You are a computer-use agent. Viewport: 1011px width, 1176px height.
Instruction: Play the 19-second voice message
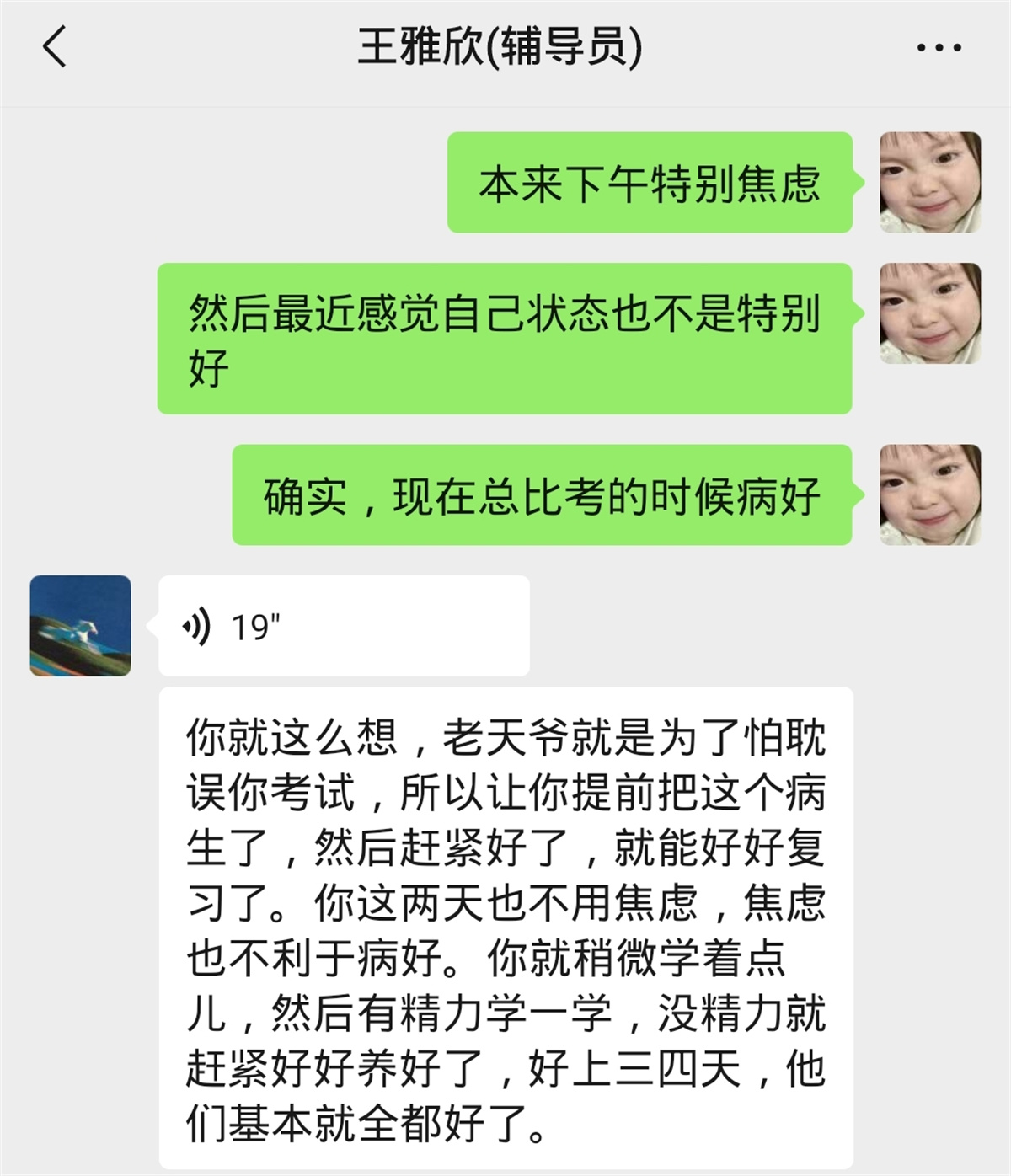343,626
